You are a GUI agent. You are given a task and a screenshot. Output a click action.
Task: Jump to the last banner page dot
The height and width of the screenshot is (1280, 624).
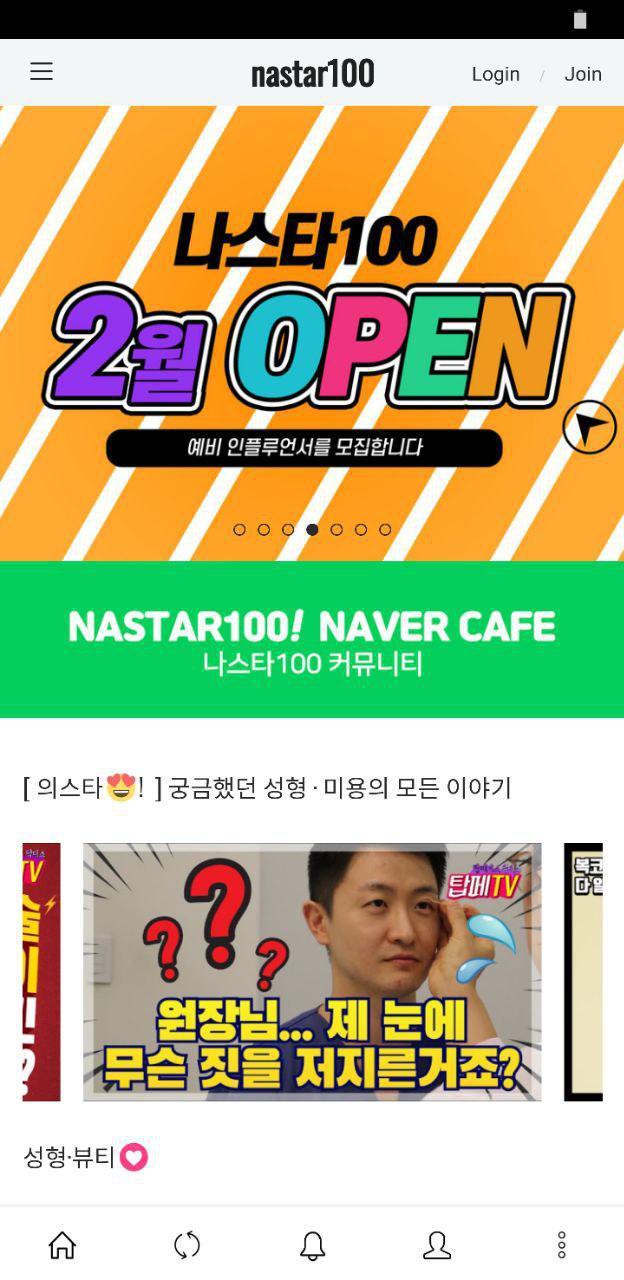385,530
